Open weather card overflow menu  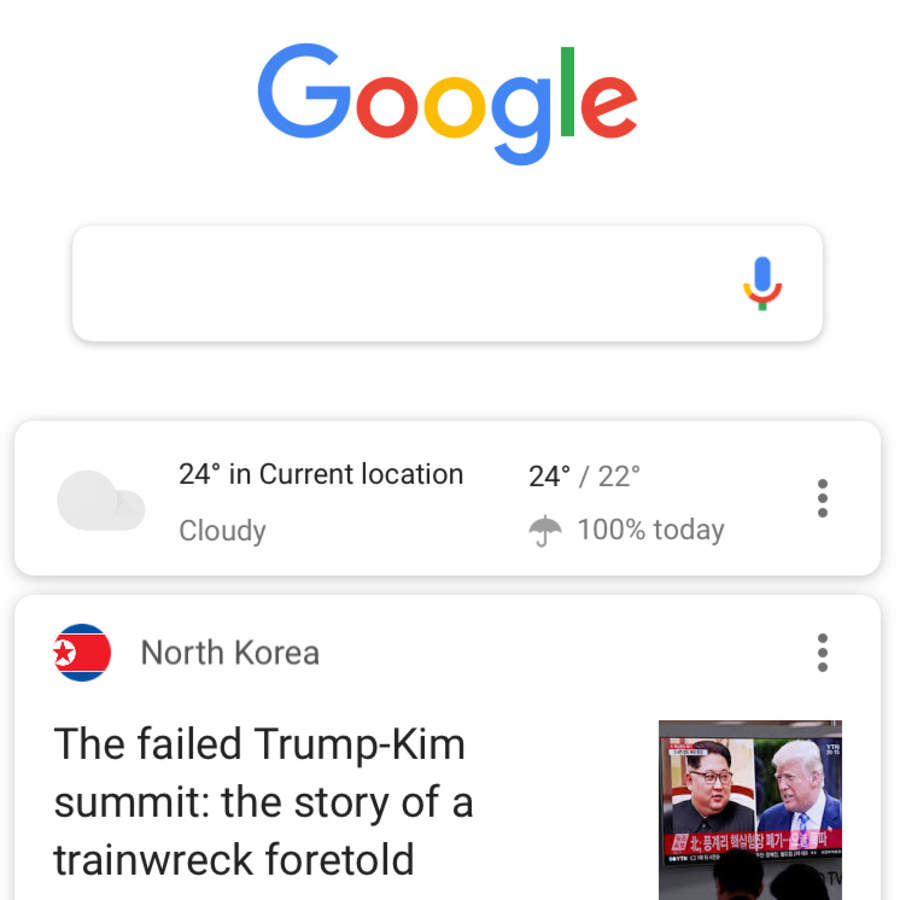coord(822,498)
